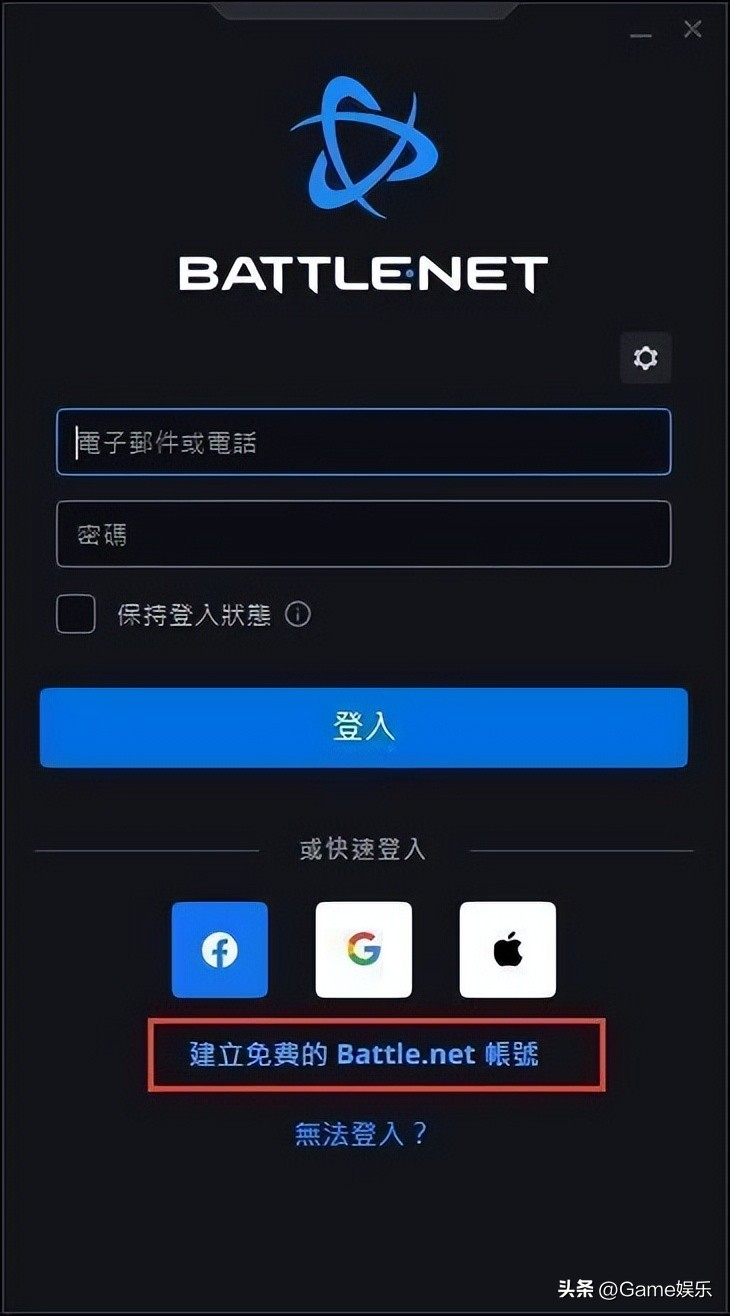
Task: Select the 密碼 password field
Action: (364, 535)
